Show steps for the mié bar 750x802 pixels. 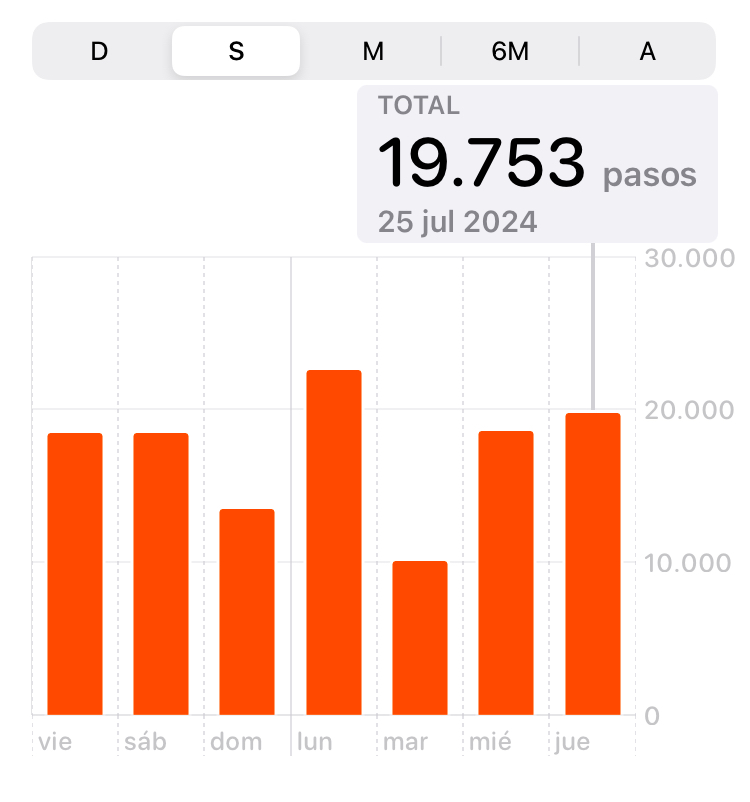(x=506, y=573)
